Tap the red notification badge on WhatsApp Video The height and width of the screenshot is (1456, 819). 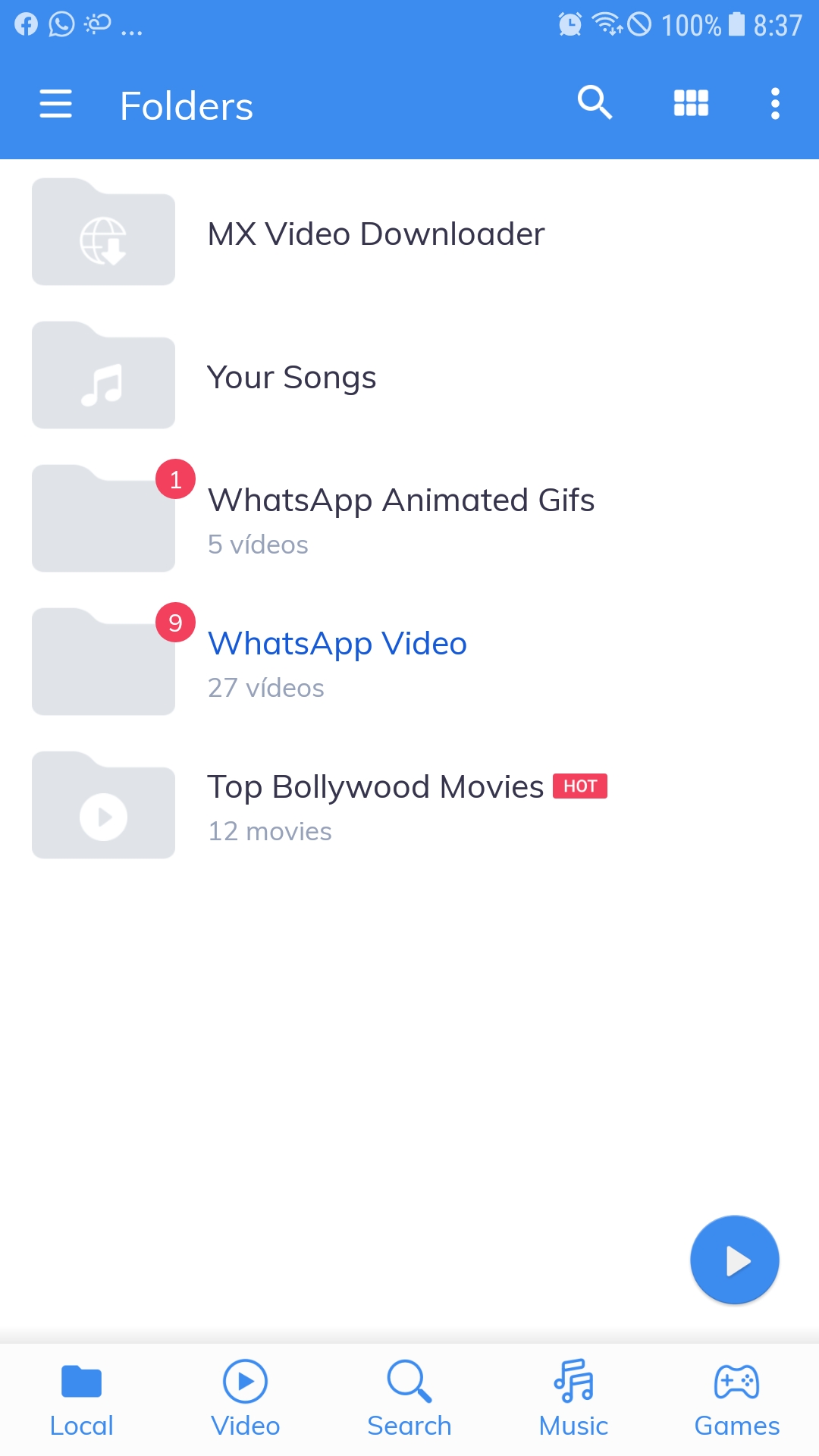pyautogui.click(x=175, y=622)
